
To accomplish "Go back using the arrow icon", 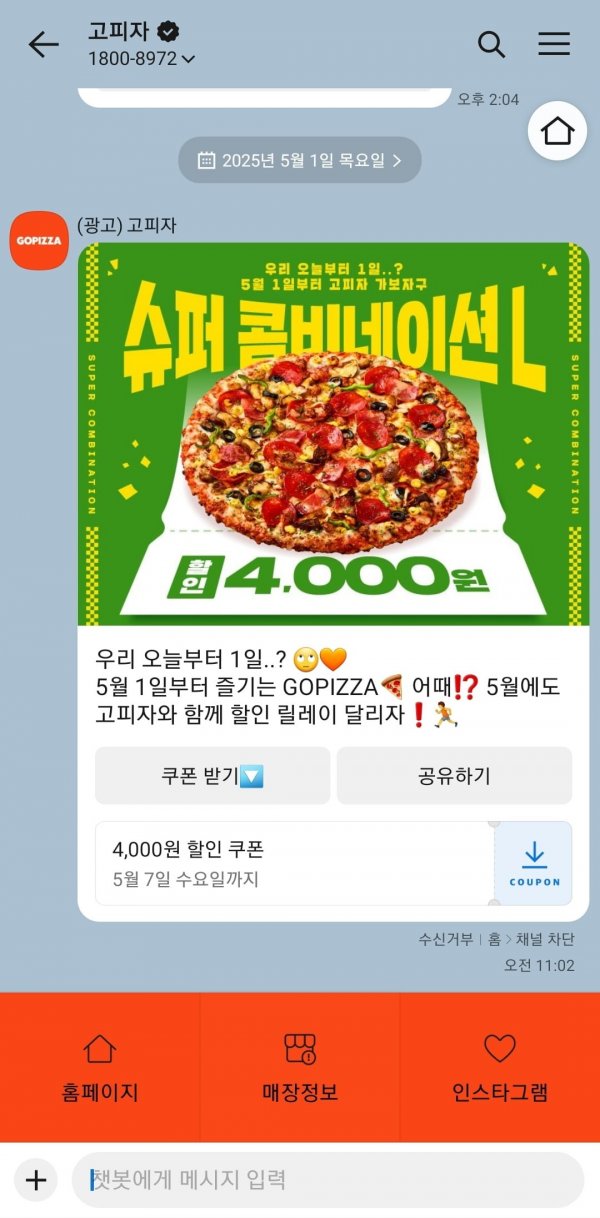I will (43, 44).
